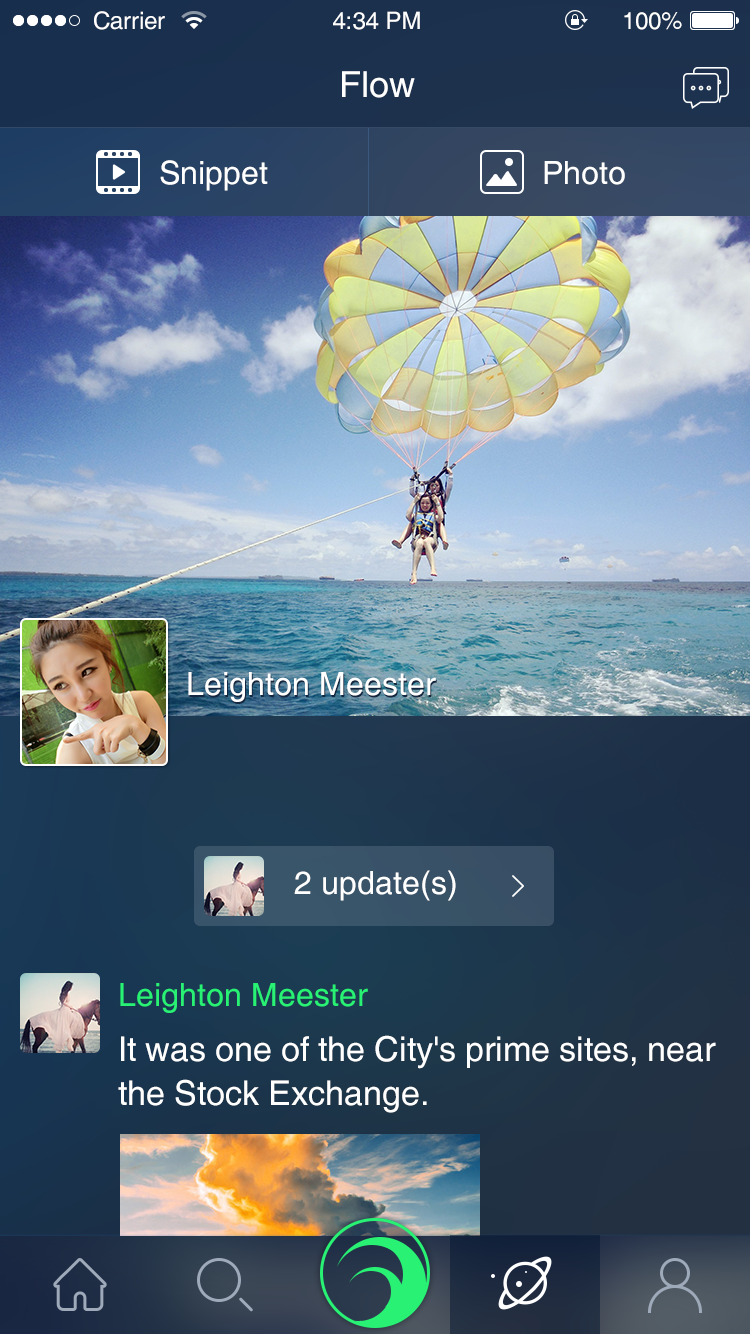The height and width of the screenshot is (1334, 750).
Task: Tap the small avatar beside the post
Action: pyautogui.click(x=60, y=1014)
